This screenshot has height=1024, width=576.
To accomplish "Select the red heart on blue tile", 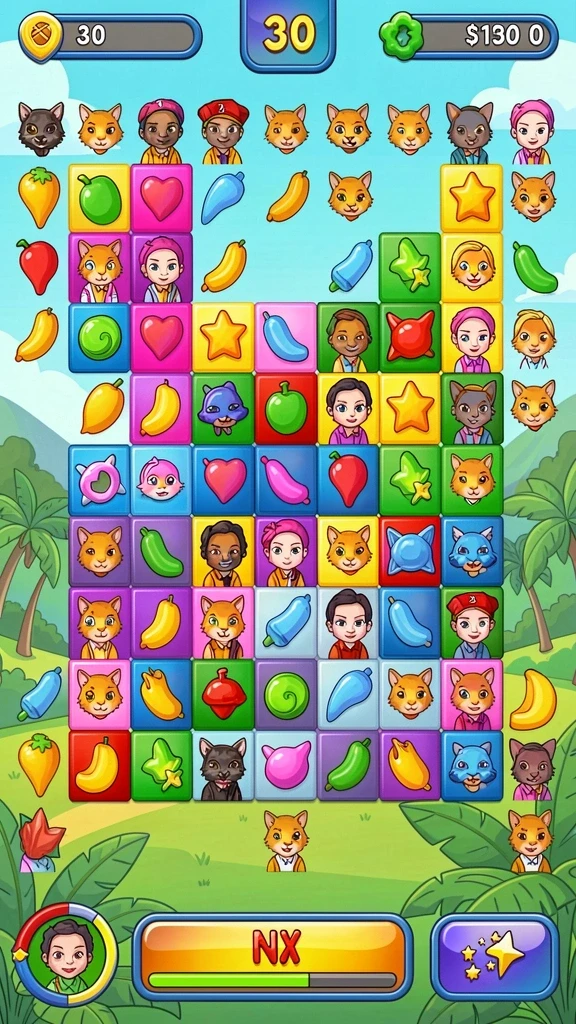I will pos(224,479).
